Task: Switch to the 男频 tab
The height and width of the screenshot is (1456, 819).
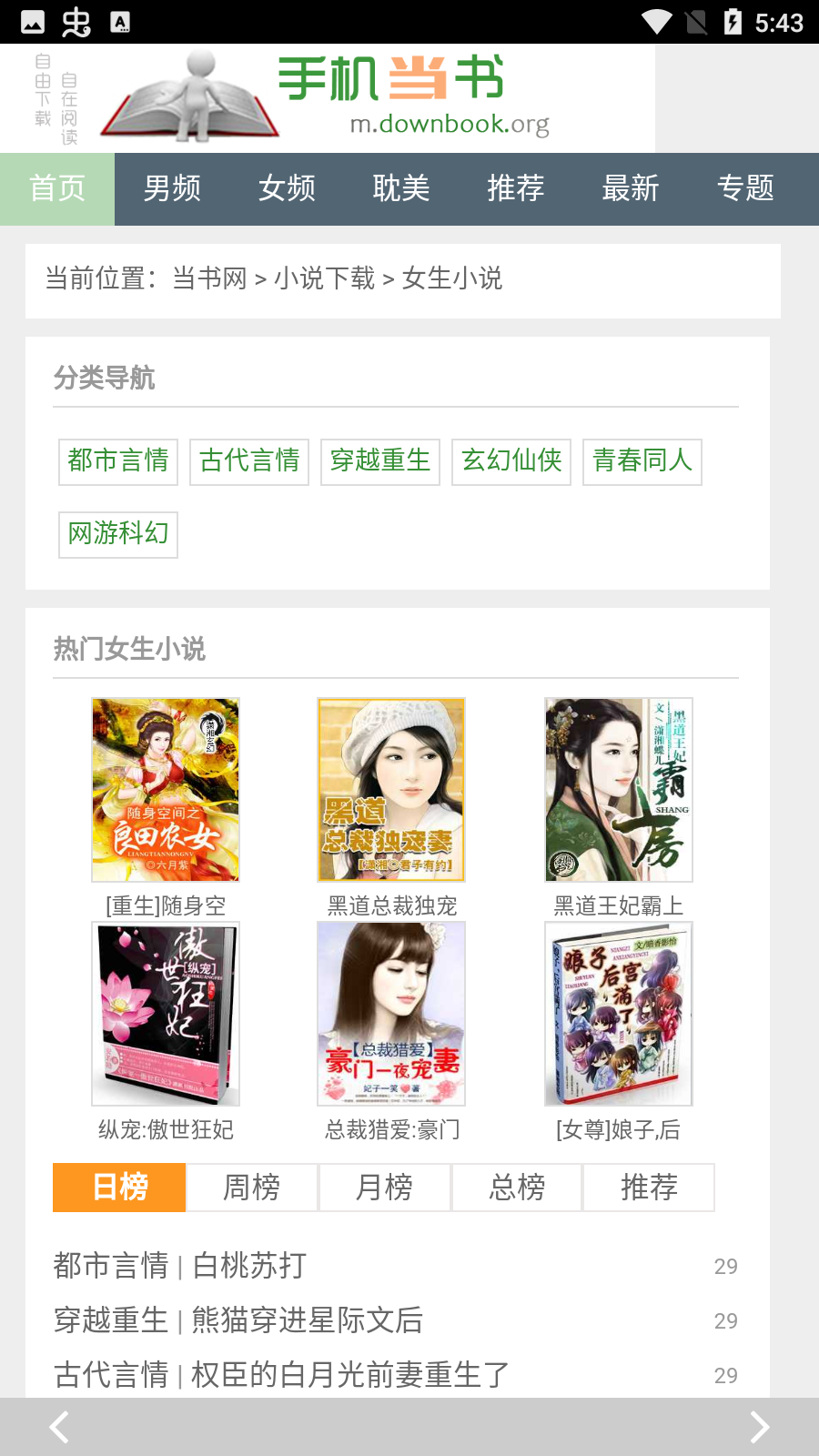Action: [173, 188]
